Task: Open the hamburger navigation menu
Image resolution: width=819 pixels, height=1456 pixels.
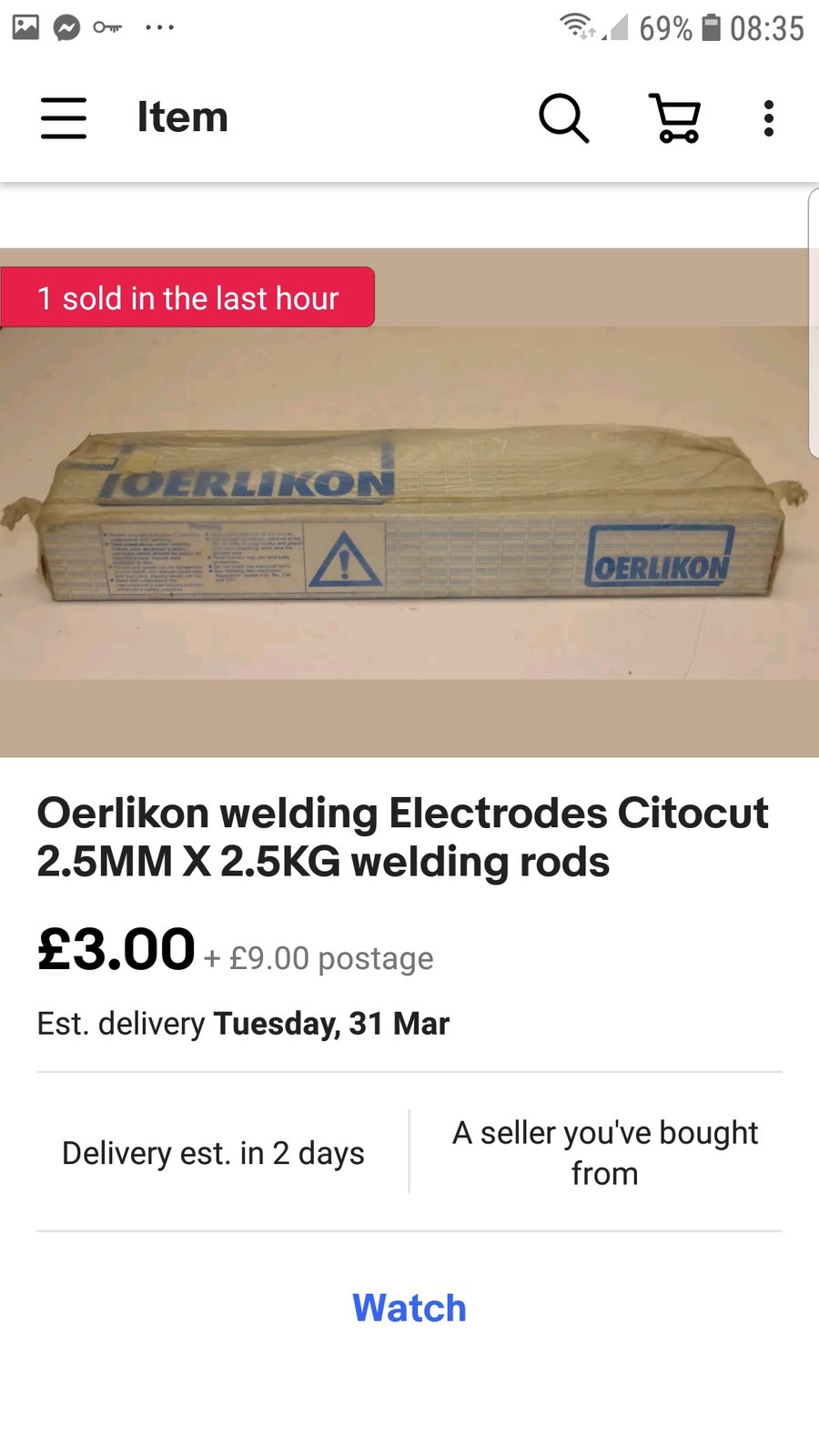Action: click(x=64, y=118)
